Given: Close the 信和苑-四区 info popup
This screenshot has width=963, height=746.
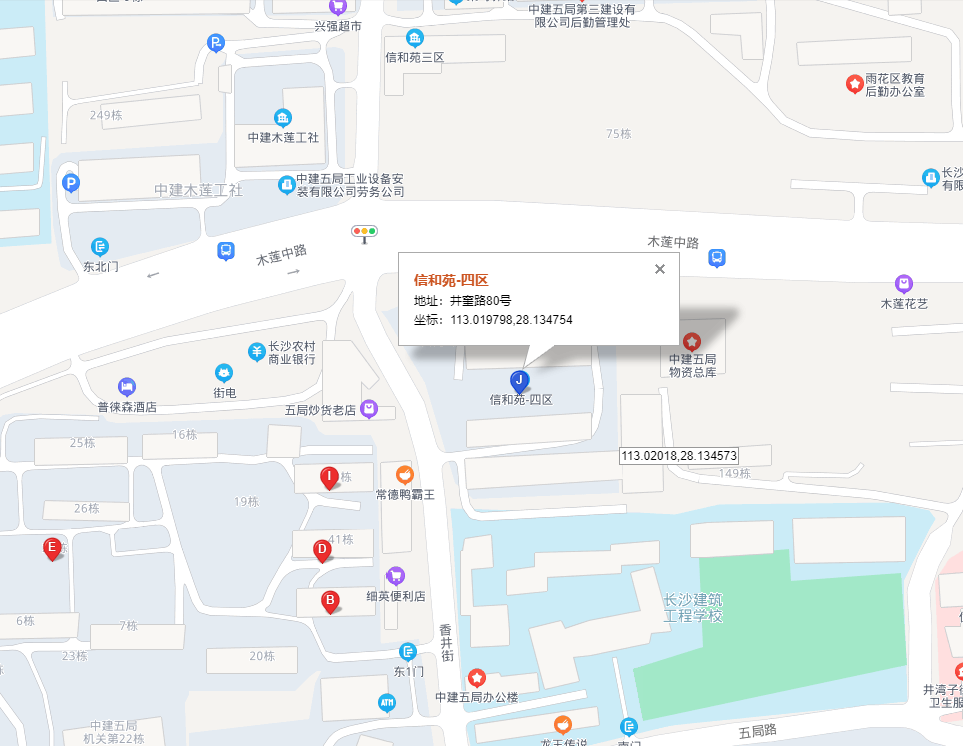Looking at the screenshot, I should point(659,269).
